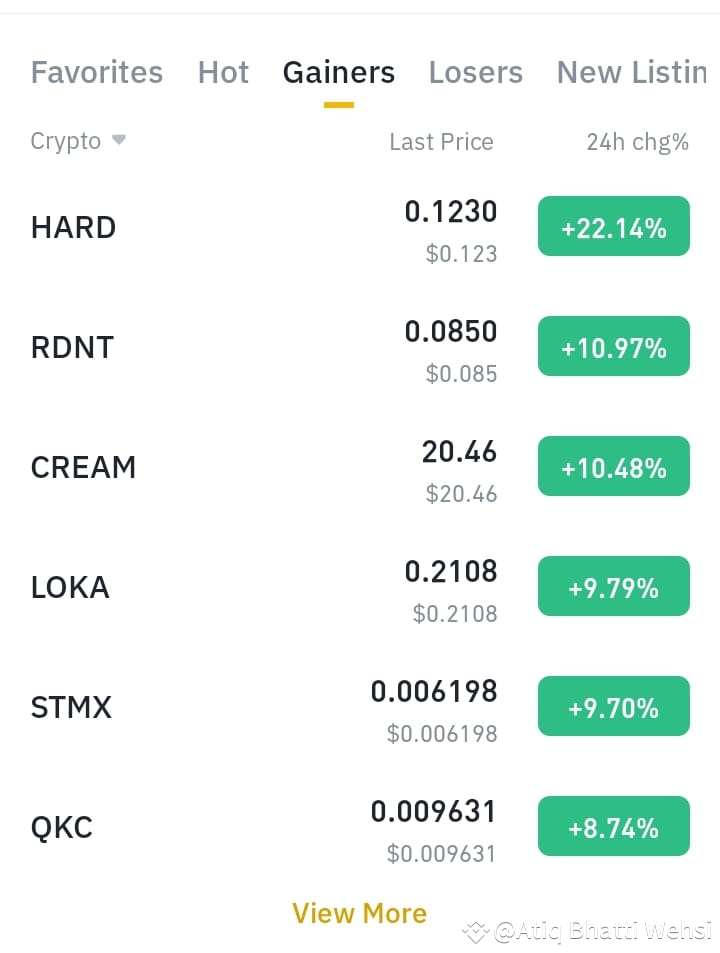The width and height of the screenshot is (720, 953).
Task: Switch to the Losers tab
Action: click(x=476, y=72)
